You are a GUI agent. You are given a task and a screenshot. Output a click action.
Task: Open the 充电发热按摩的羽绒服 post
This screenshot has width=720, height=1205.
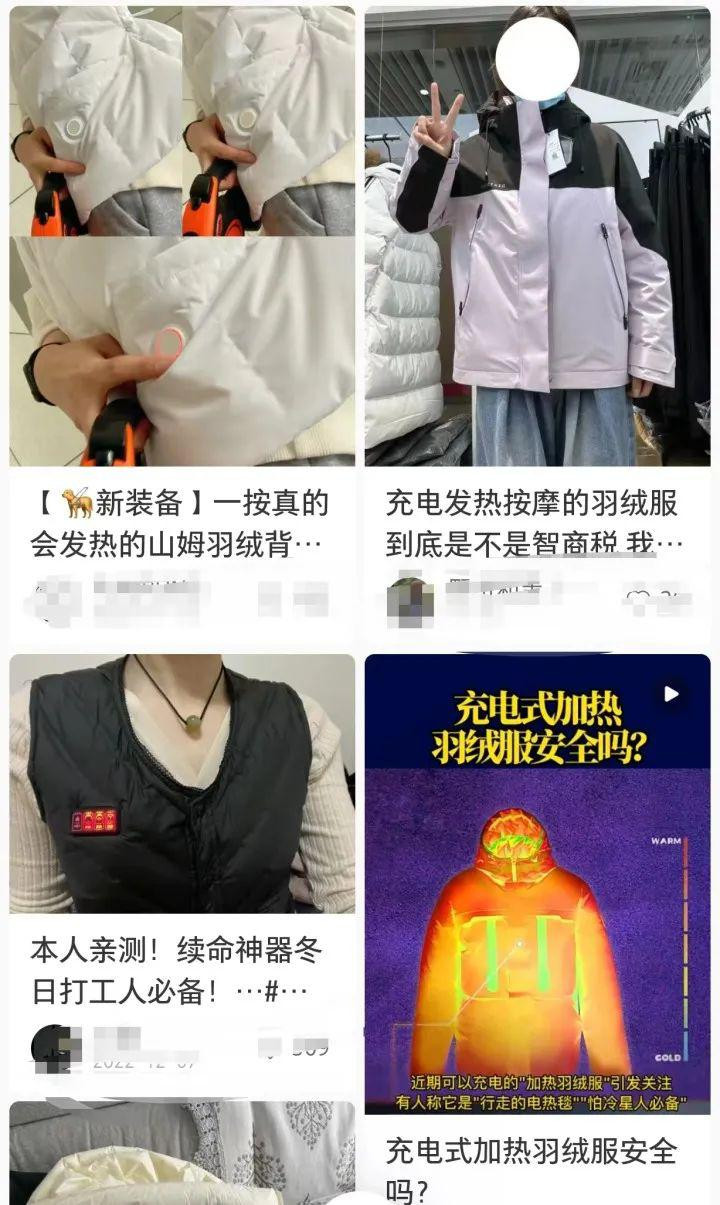pyautogui.click(x=537, y=240)
